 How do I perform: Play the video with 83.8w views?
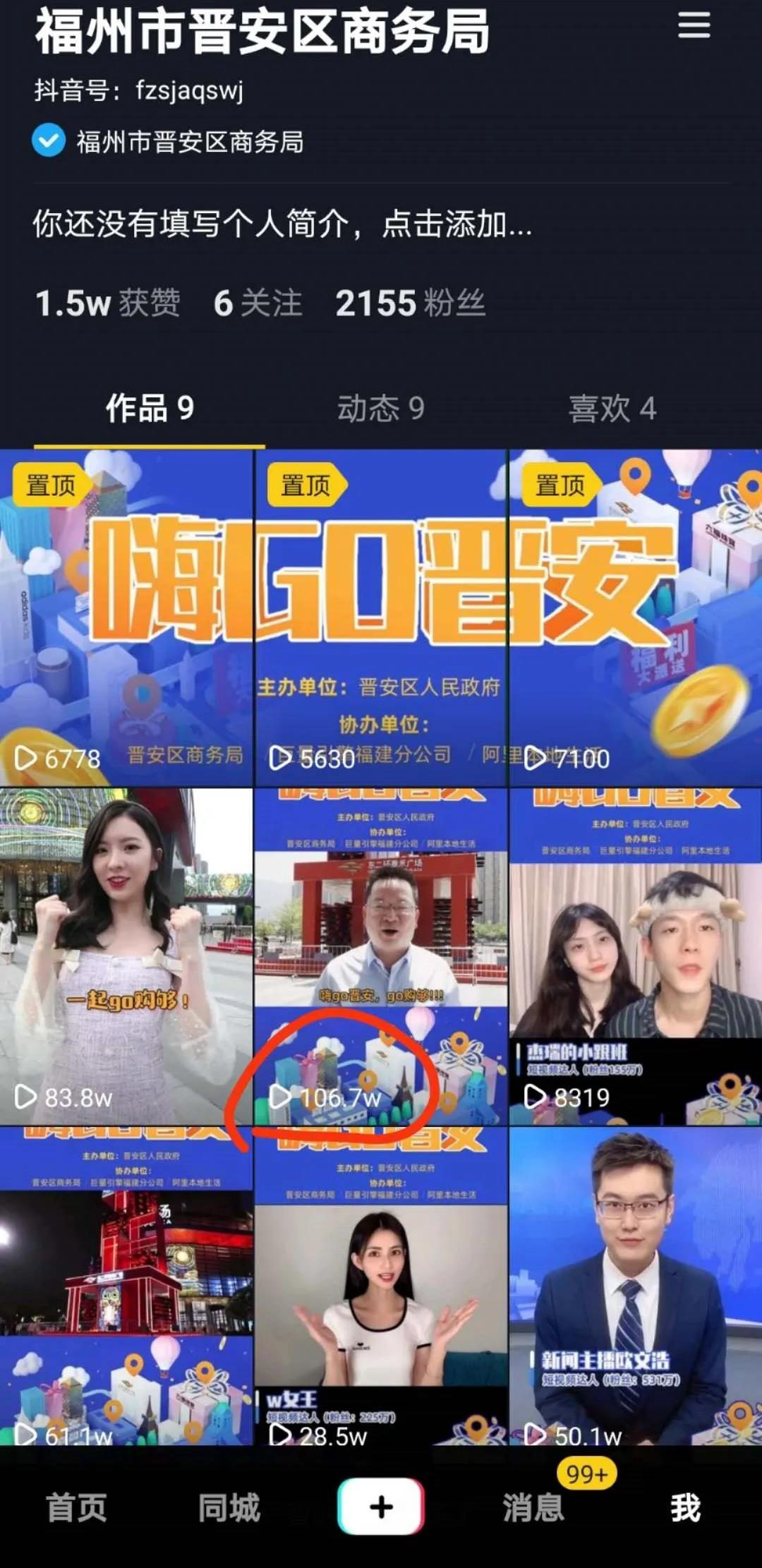pos(126,956)
